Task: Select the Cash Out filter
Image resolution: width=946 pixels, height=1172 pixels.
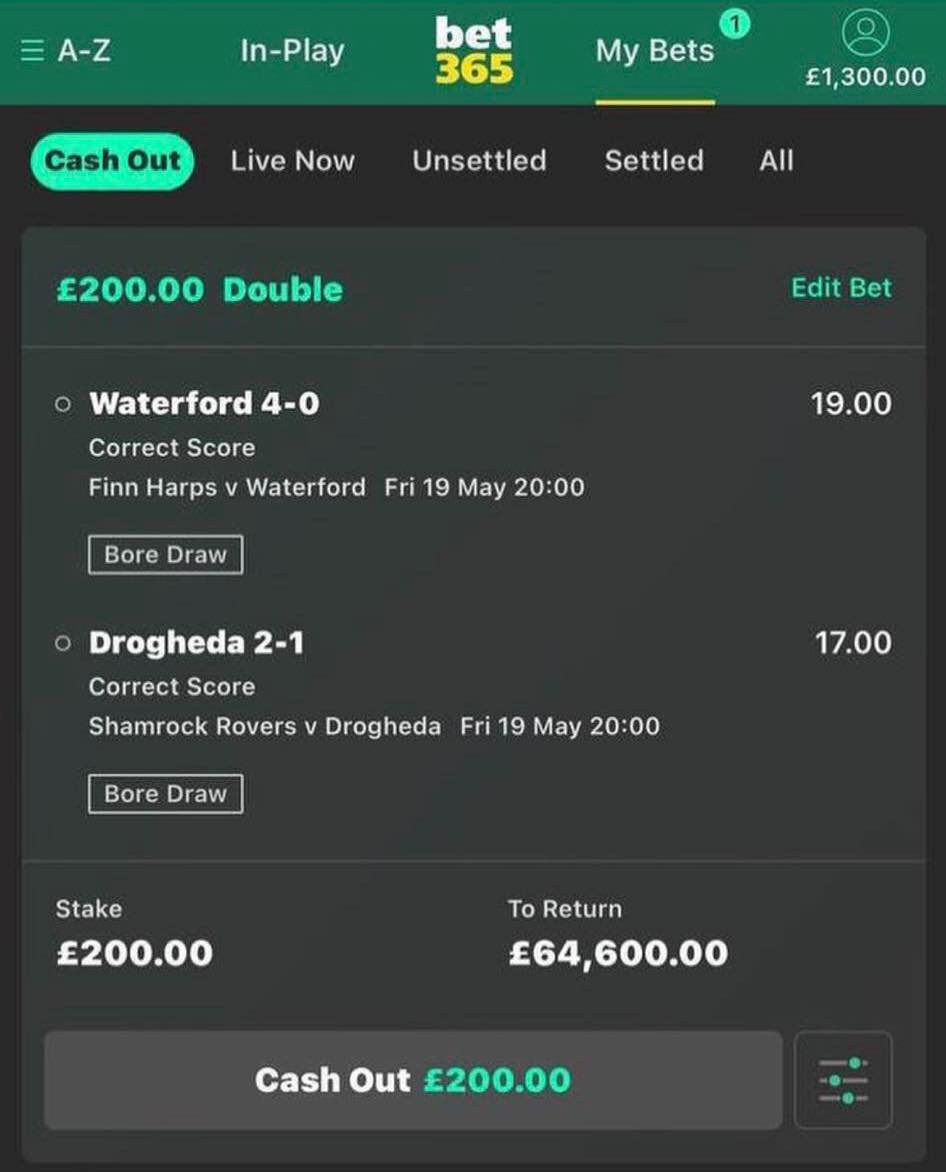Action: click(x=113, y=161)
